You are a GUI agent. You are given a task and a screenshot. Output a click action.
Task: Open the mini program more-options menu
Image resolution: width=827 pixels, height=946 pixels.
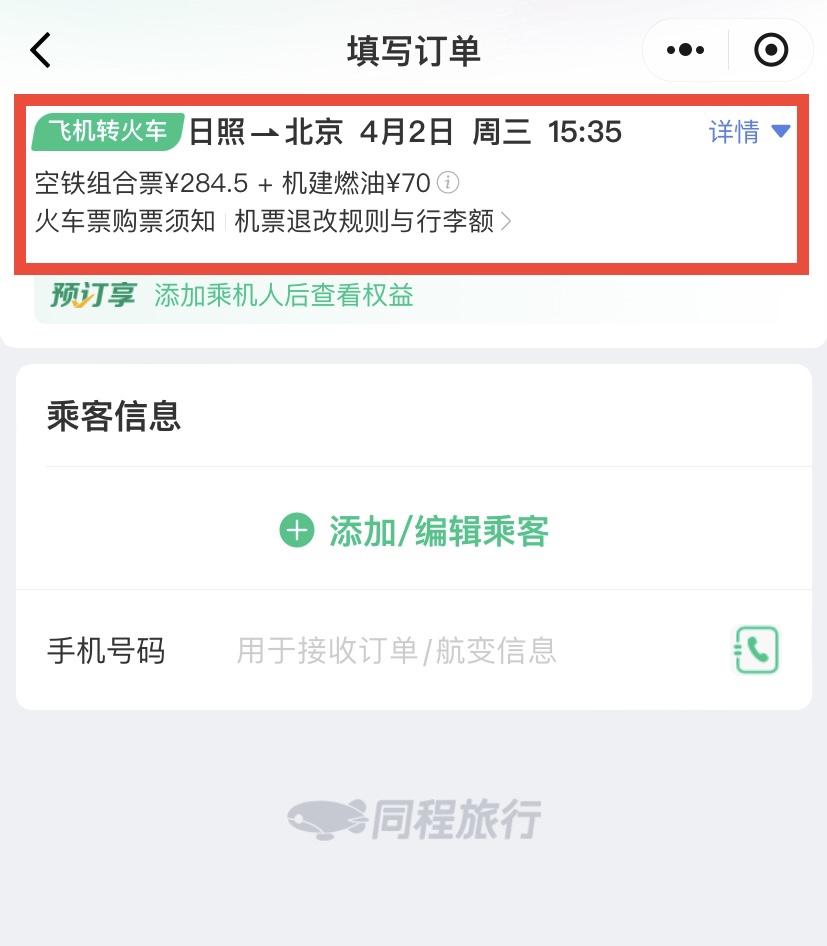pos(685,50)
